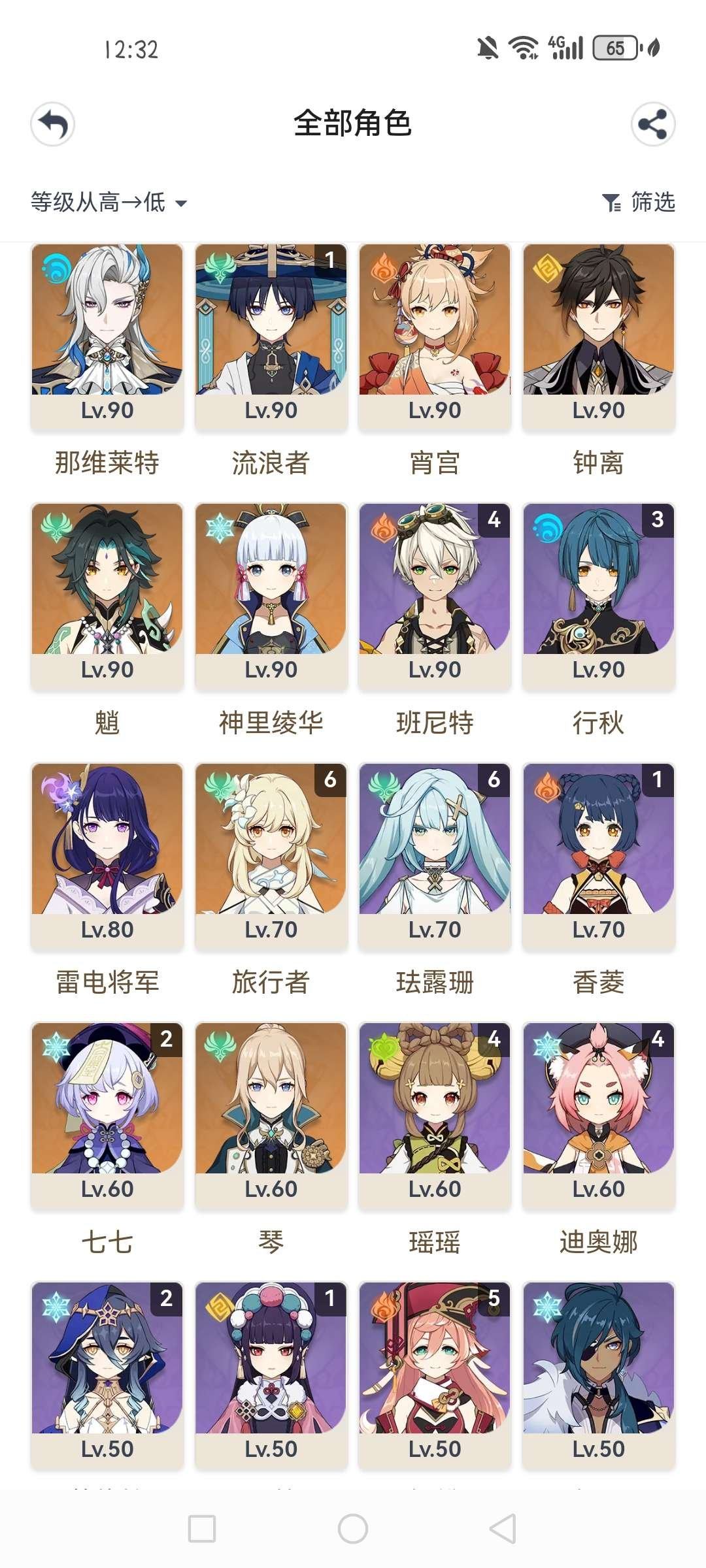Select the 魈 character card

click(x=107, y=596)
